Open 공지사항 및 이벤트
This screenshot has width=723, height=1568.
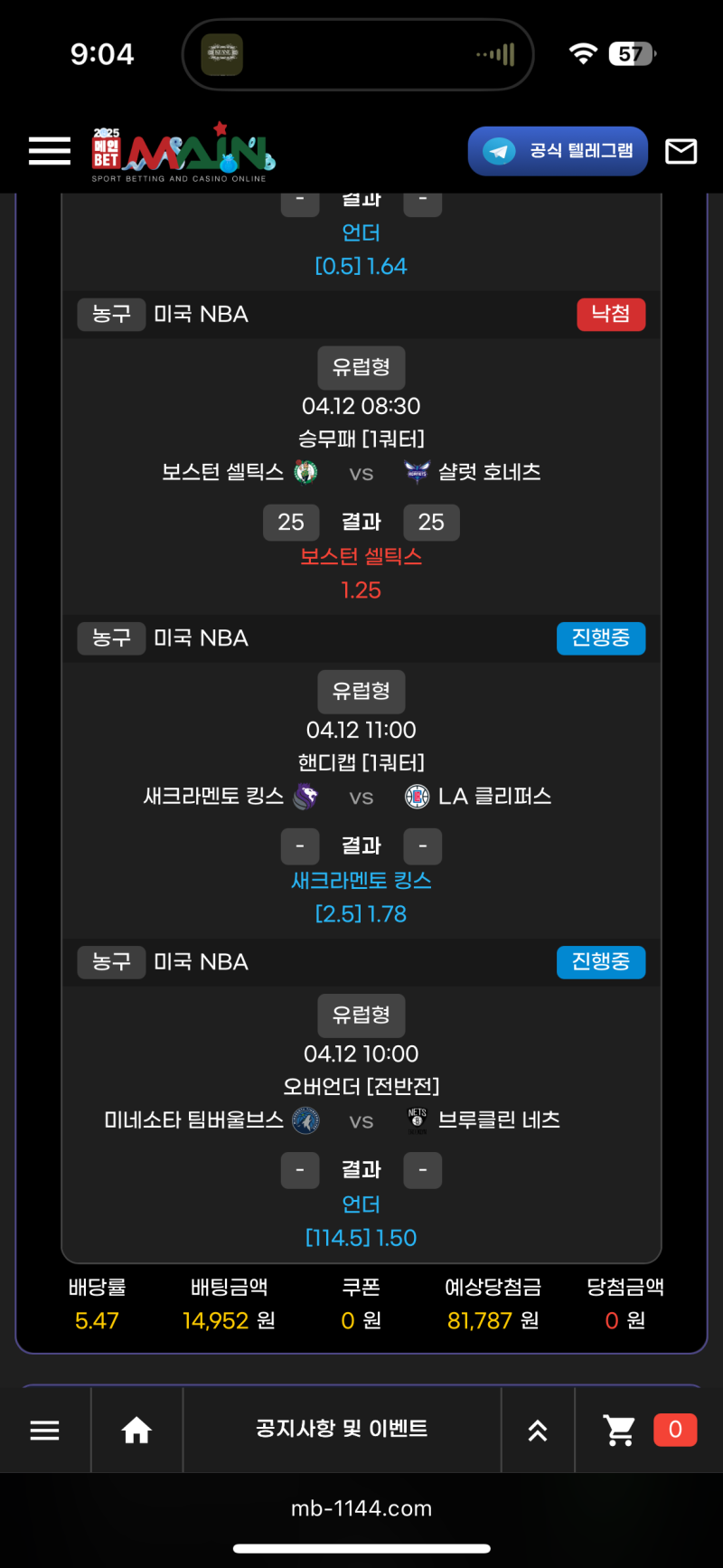click(342, 1429)
